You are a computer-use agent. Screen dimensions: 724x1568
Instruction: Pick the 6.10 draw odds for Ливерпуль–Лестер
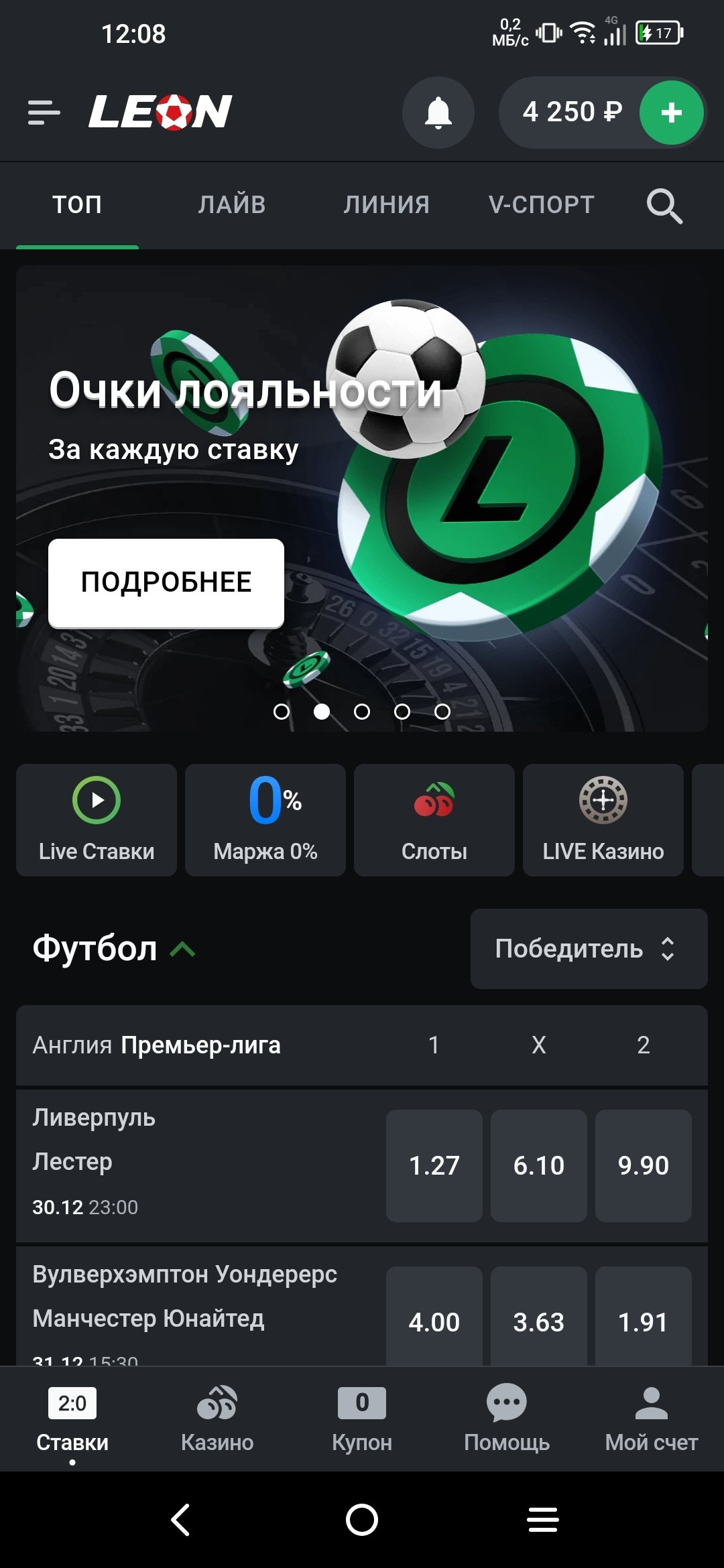click(x=539, y=1166)
